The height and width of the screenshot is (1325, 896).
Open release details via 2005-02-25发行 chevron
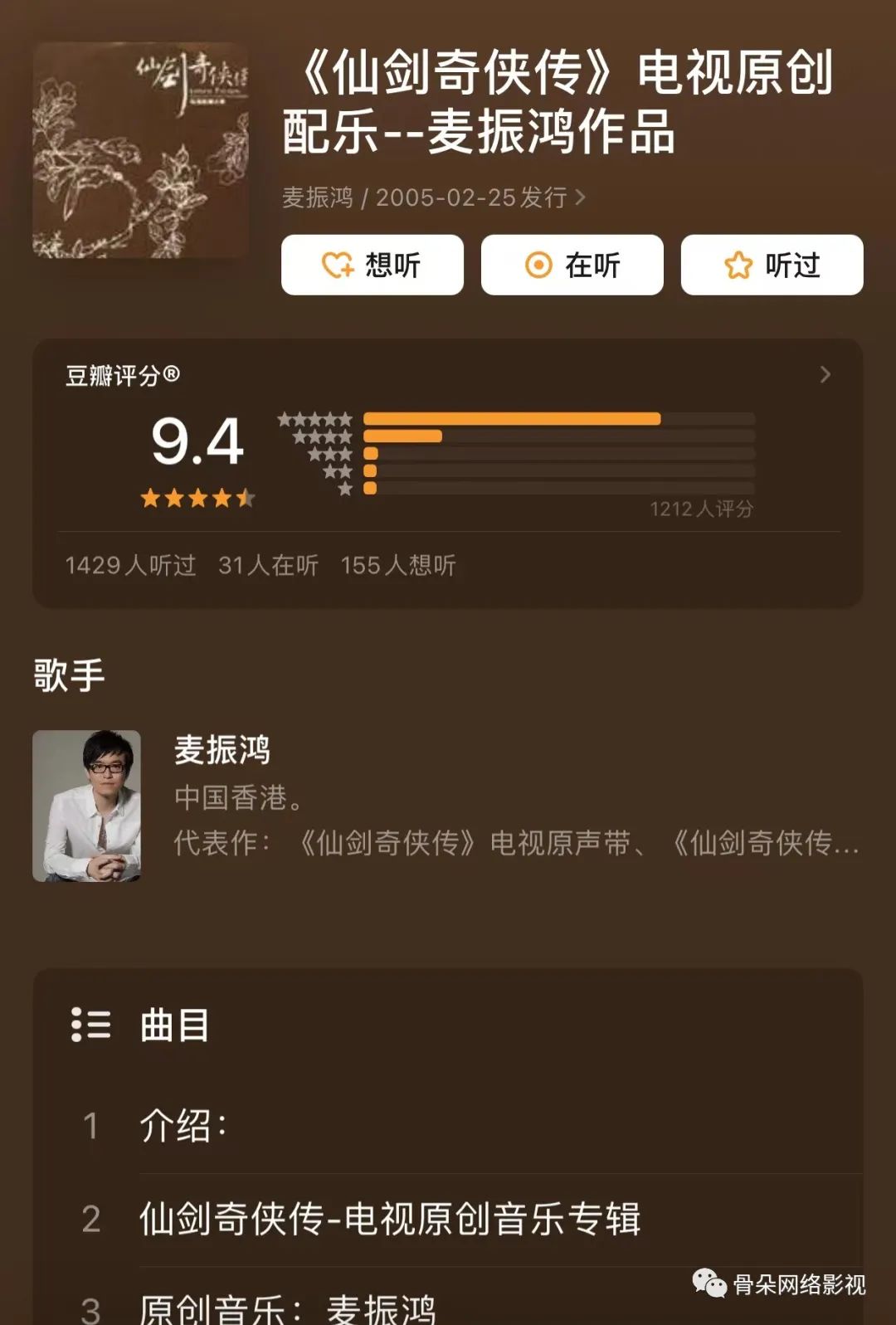[580, 197]
